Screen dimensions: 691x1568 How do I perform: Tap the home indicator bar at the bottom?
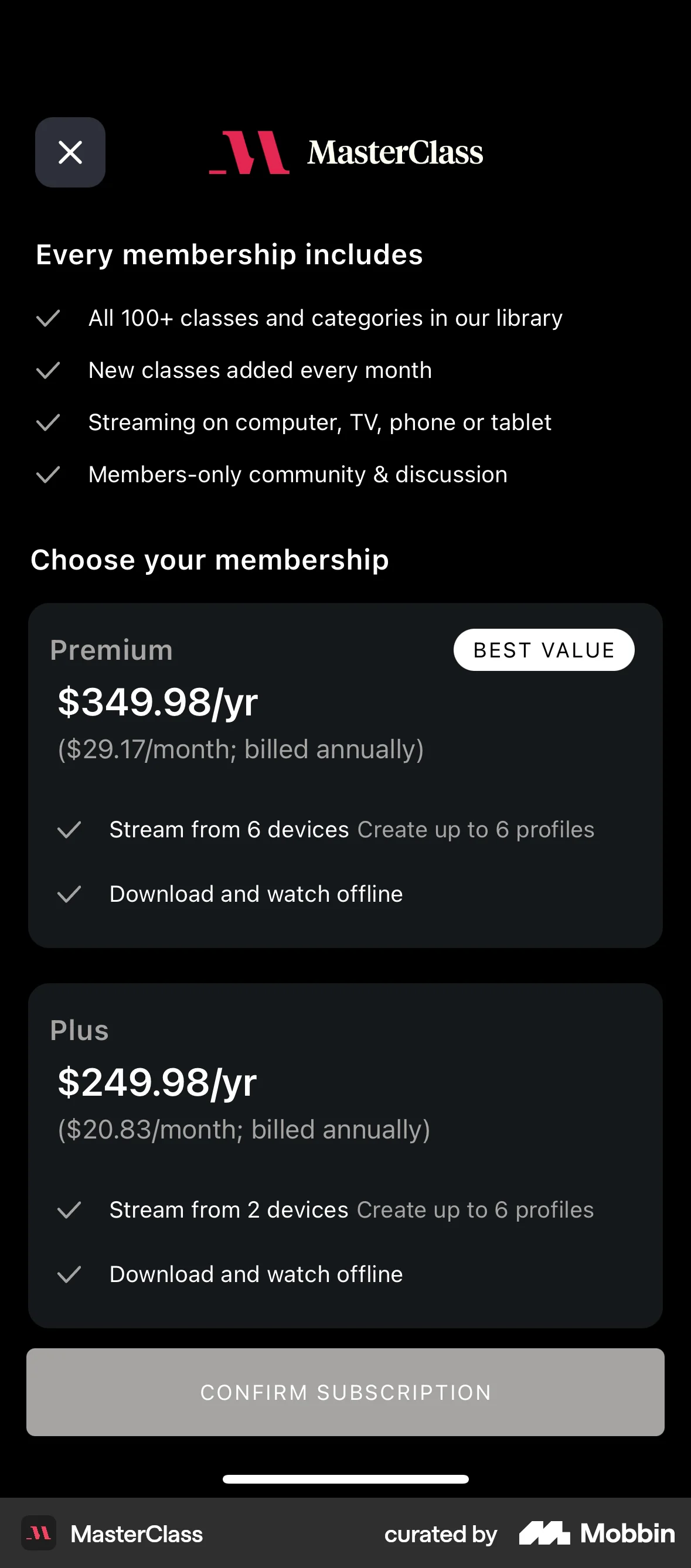(x=345, y=1480)
